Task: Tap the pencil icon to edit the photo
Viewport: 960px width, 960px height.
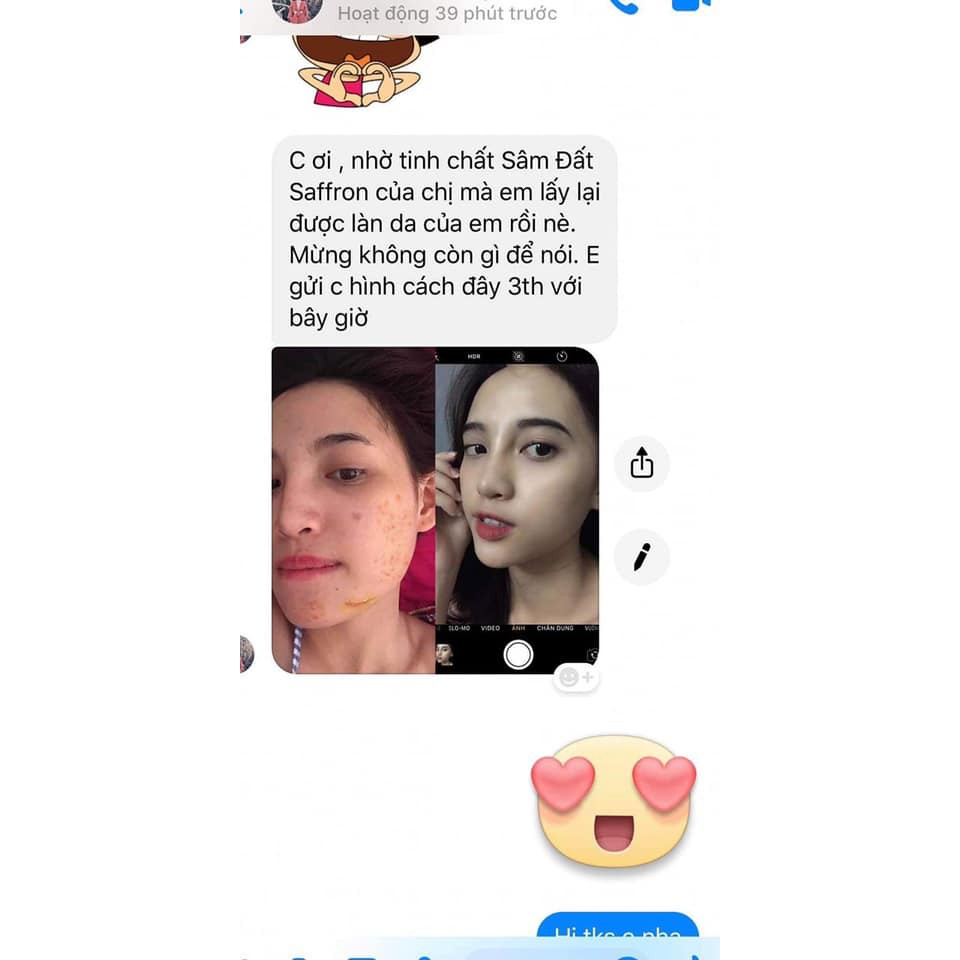Action: (642, 557)
